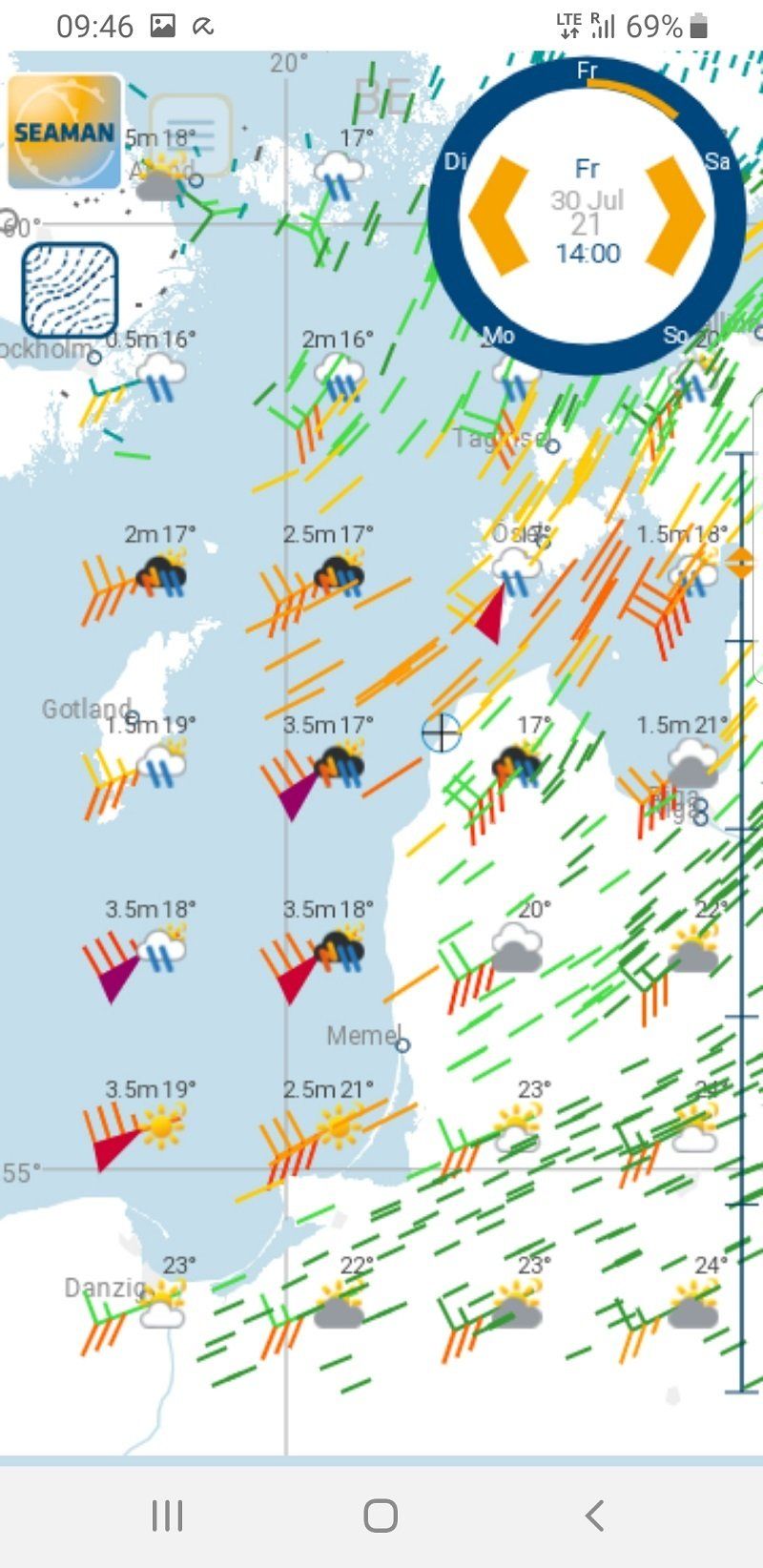Select So on the day dial
The image size is (763, 1568).
(675, 335)
